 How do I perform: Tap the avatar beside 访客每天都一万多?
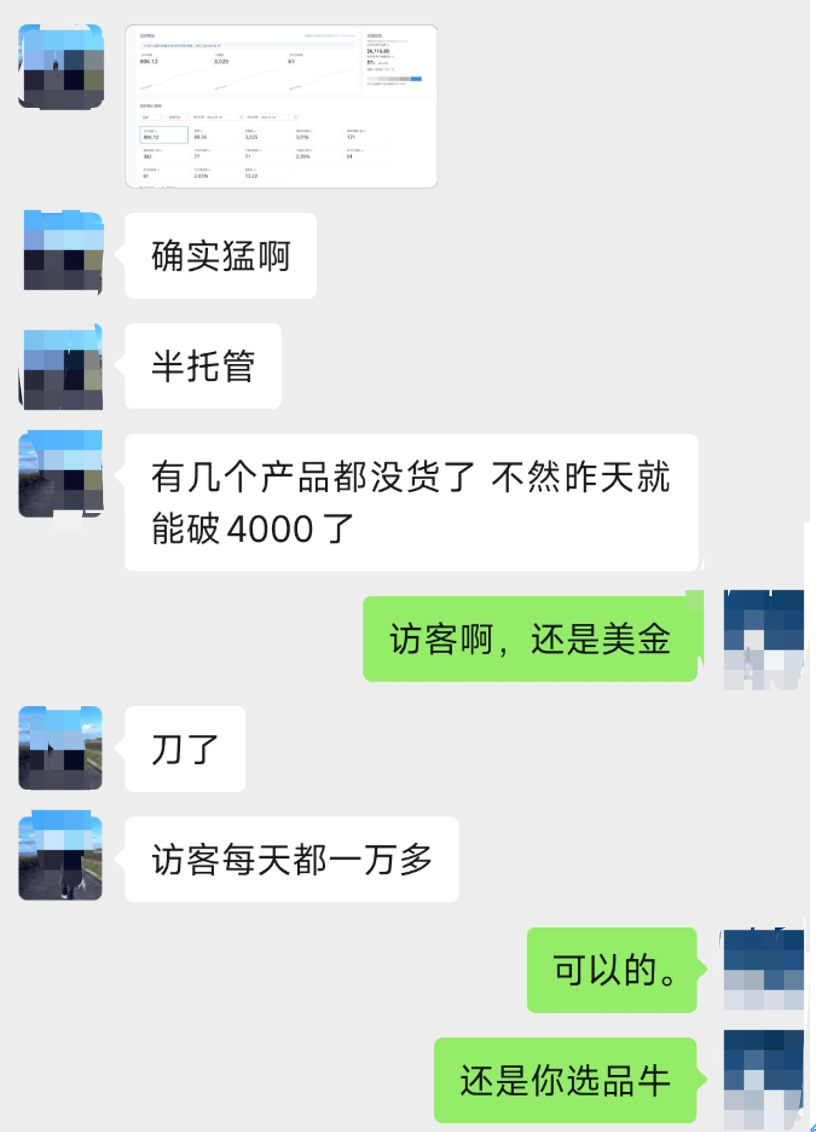61,858
